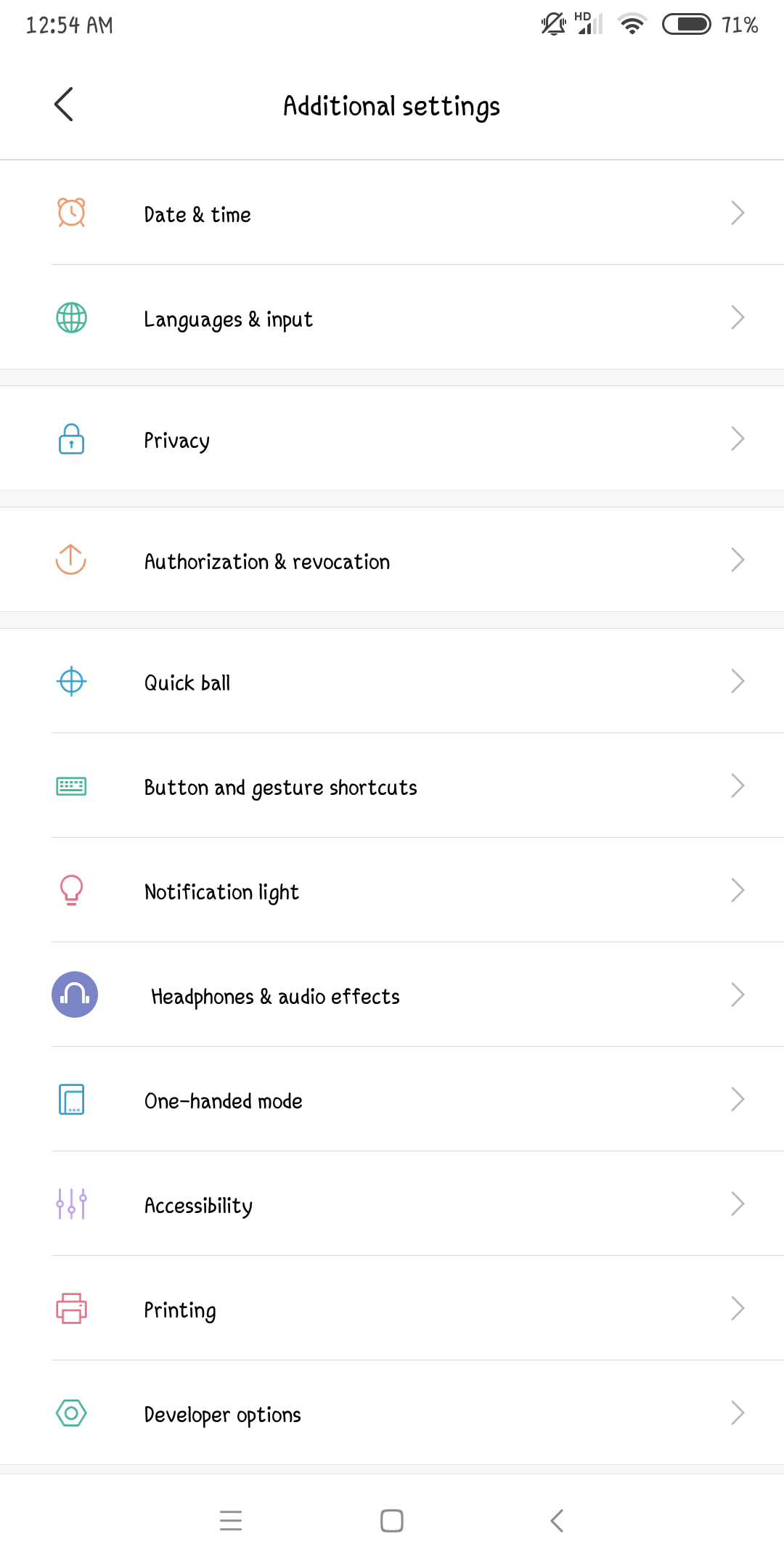Open Authorization & revocation
This screenshot has height=1568, width=784.
pyautogui.click(x=392, y=560)
